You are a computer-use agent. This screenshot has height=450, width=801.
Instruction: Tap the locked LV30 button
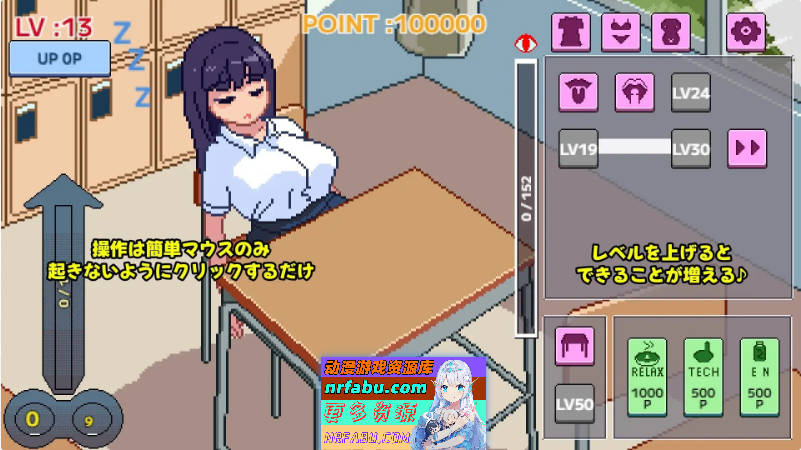pos(690,149)
